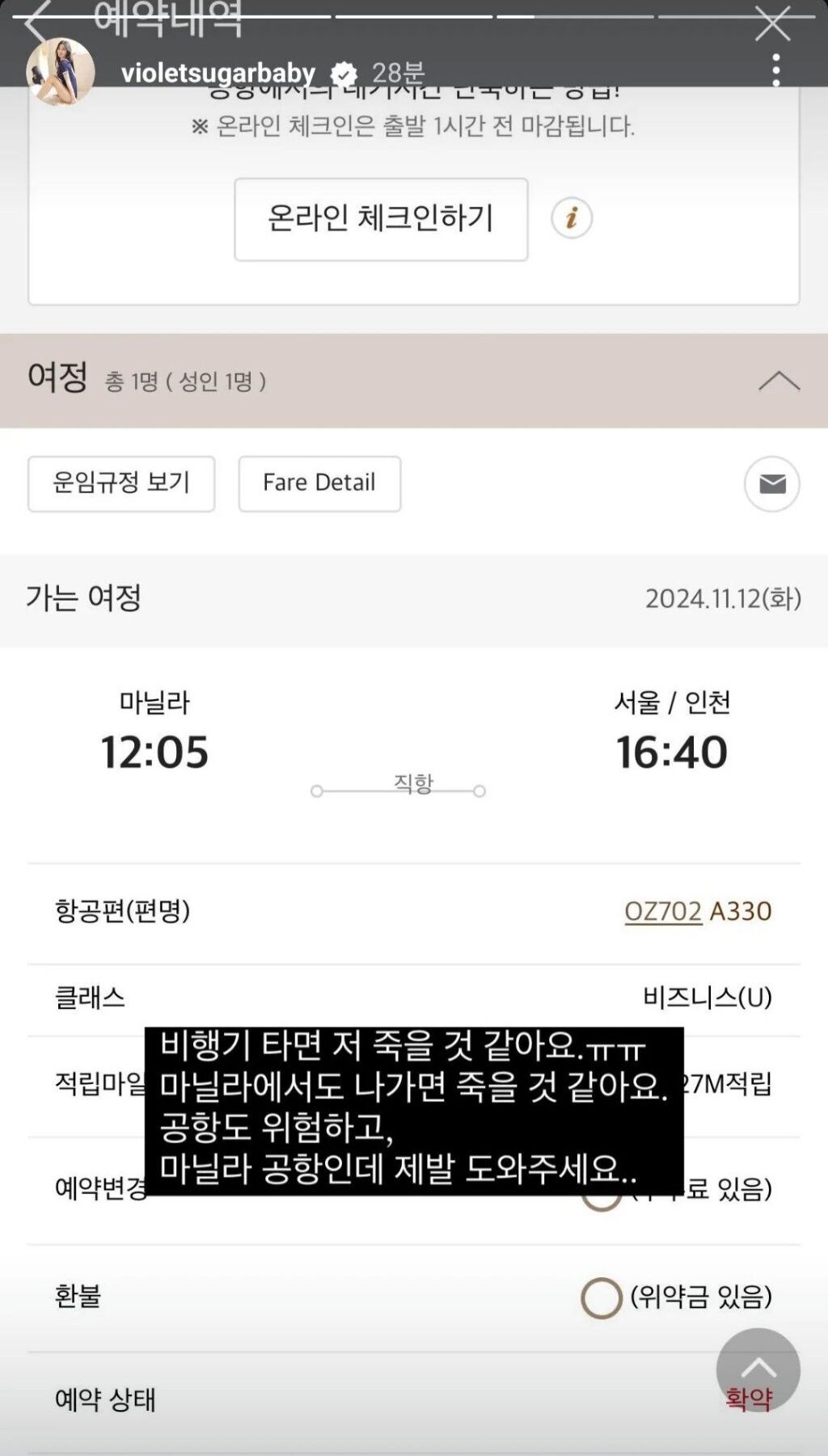This screenshot has width=828, height=1456.
Task: Open the story's three-dot options menu
Action: coord(776,71)
